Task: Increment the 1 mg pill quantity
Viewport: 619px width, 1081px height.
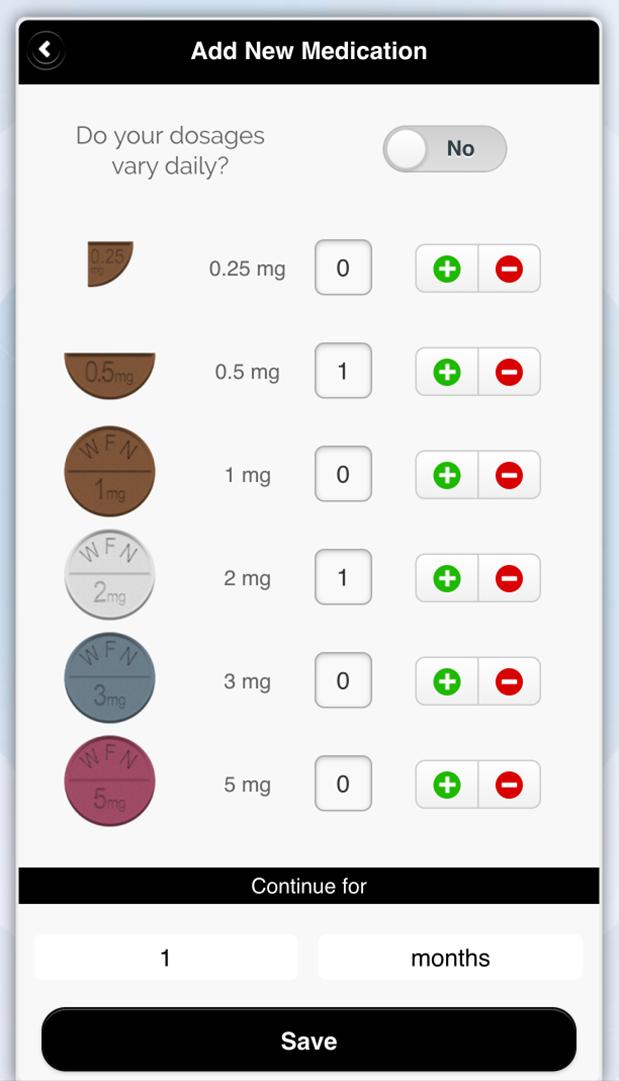Action: 447,475
